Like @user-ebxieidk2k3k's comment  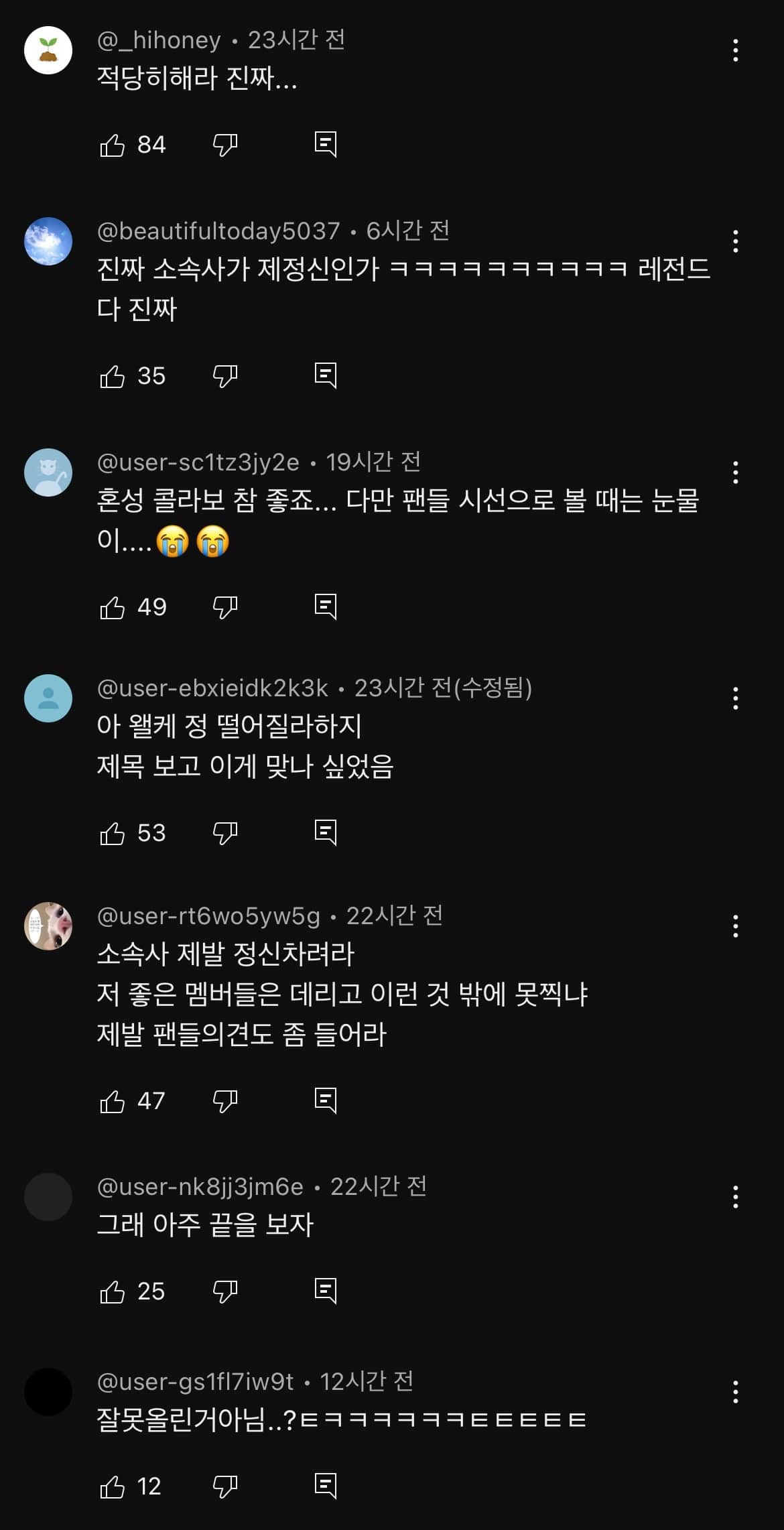(112, 833)
